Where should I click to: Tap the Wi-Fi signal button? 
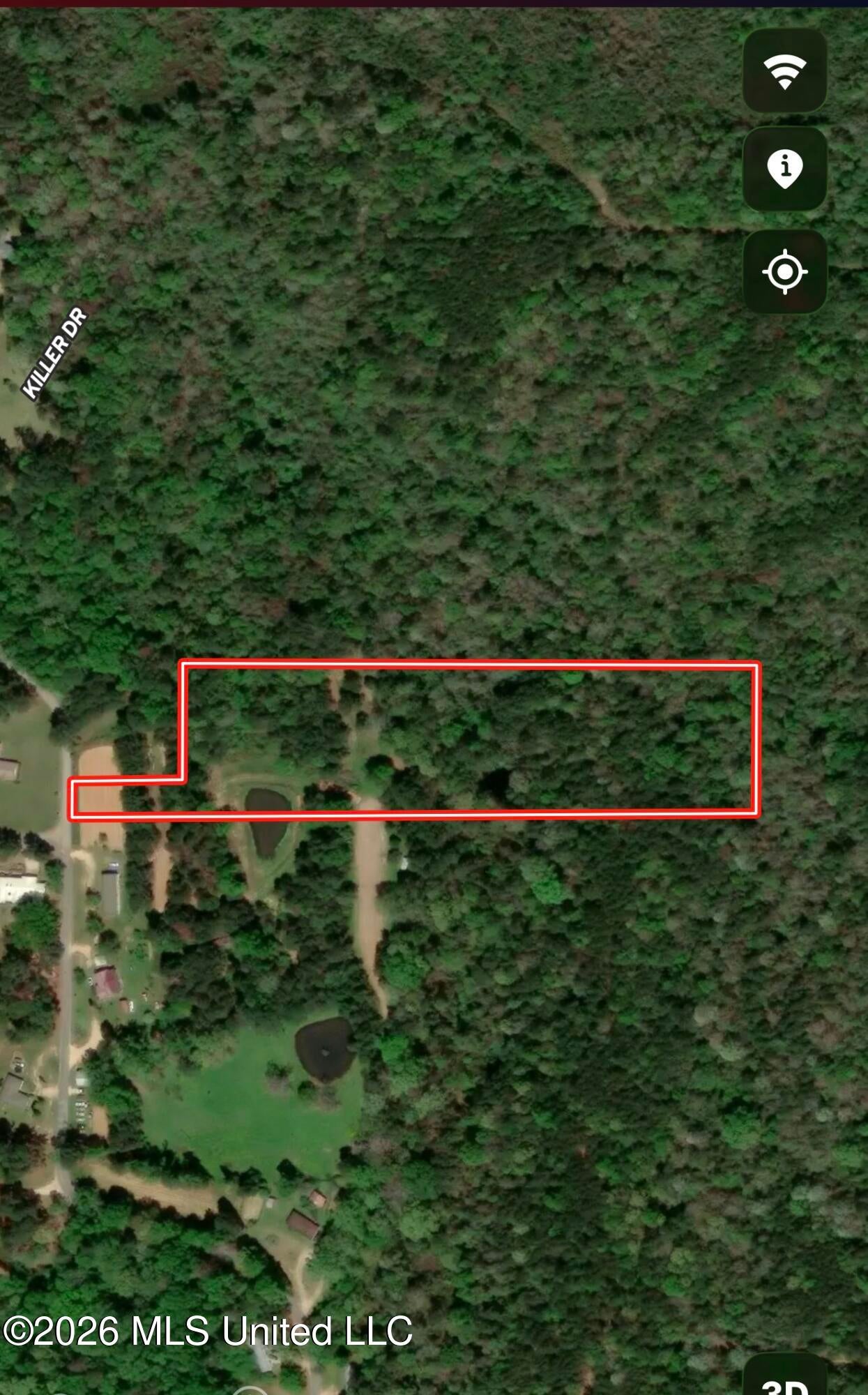[785, 71]
